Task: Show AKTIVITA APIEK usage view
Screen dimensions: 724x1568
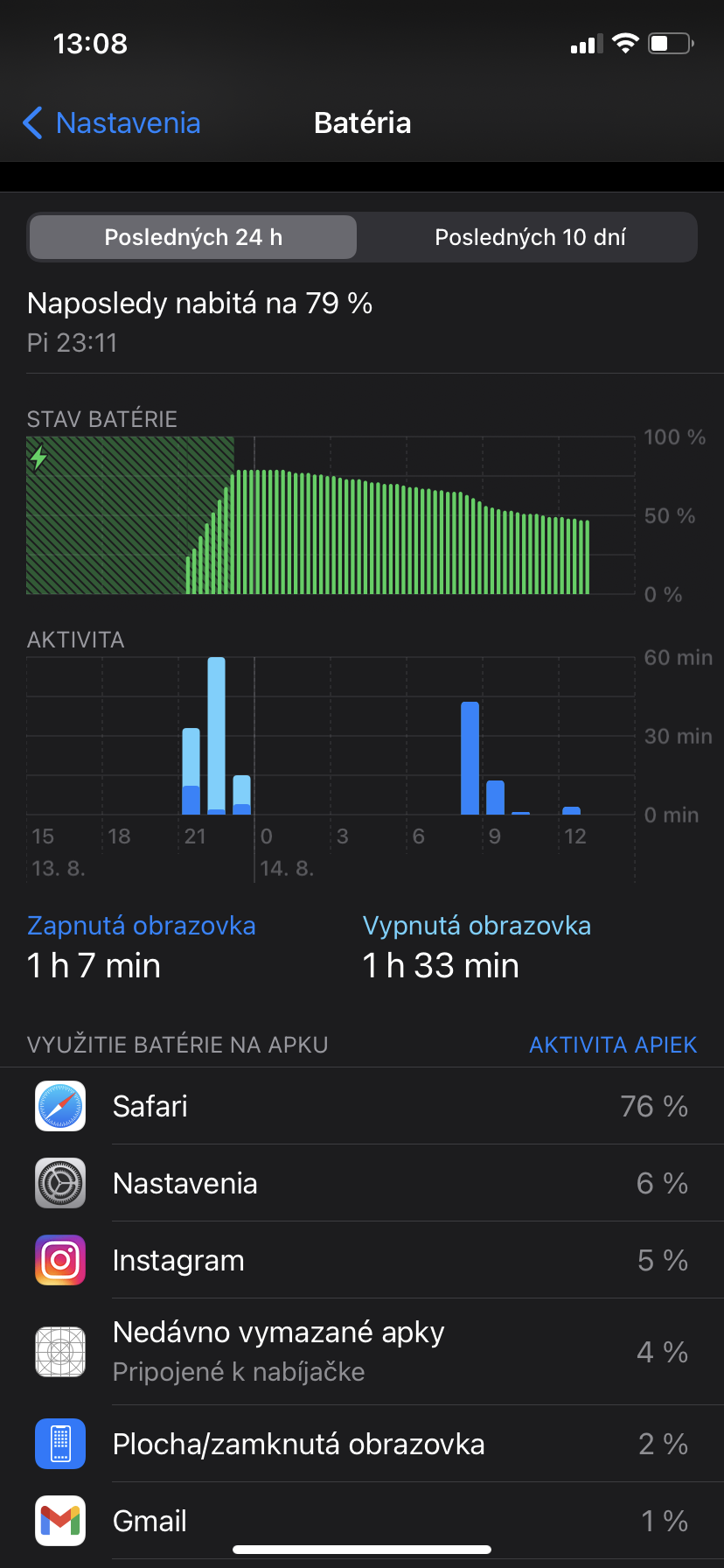Action: click(x=612, y=1045)
